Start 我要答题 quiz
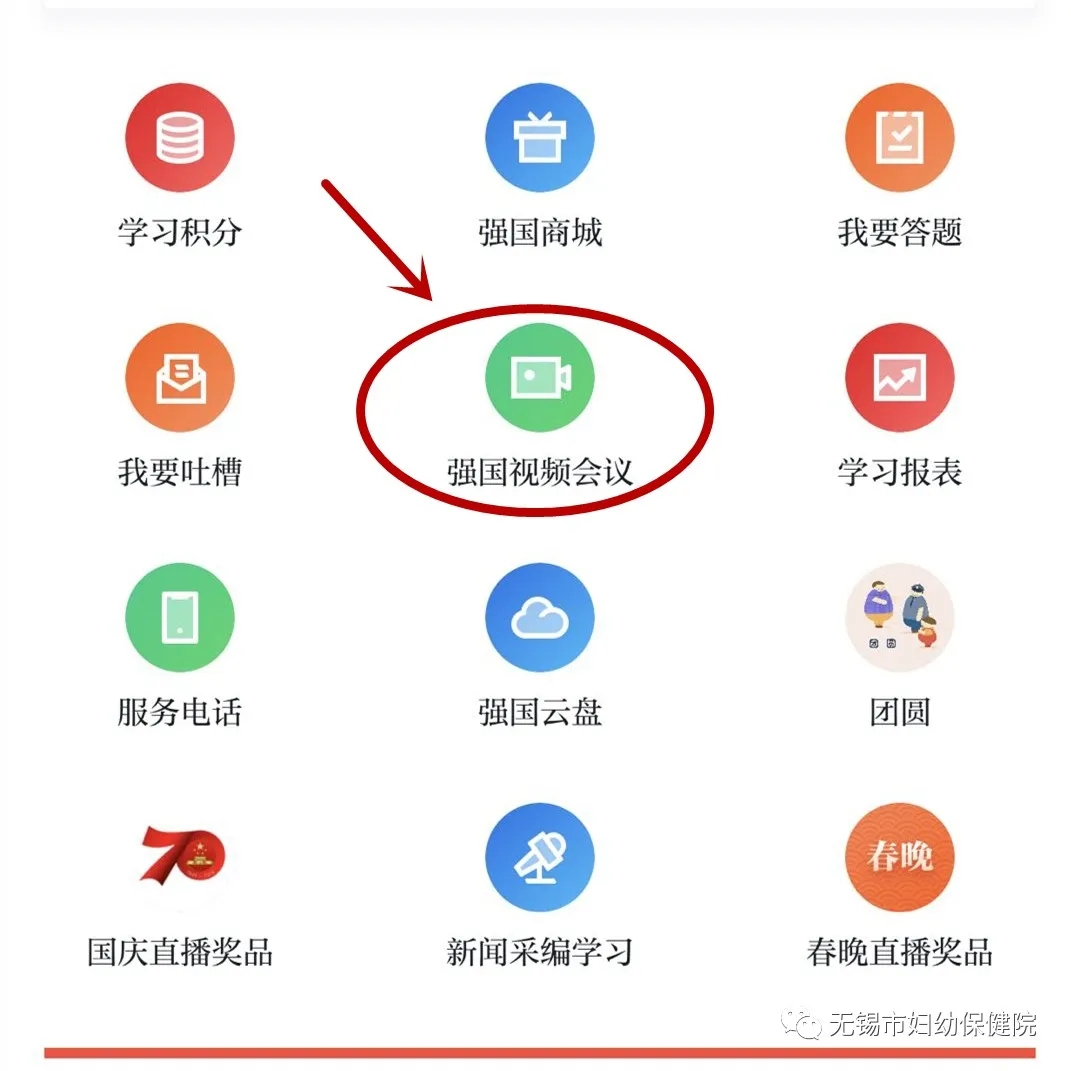Viewport: 1071px width, 1071px height. [x=899, y=138]
